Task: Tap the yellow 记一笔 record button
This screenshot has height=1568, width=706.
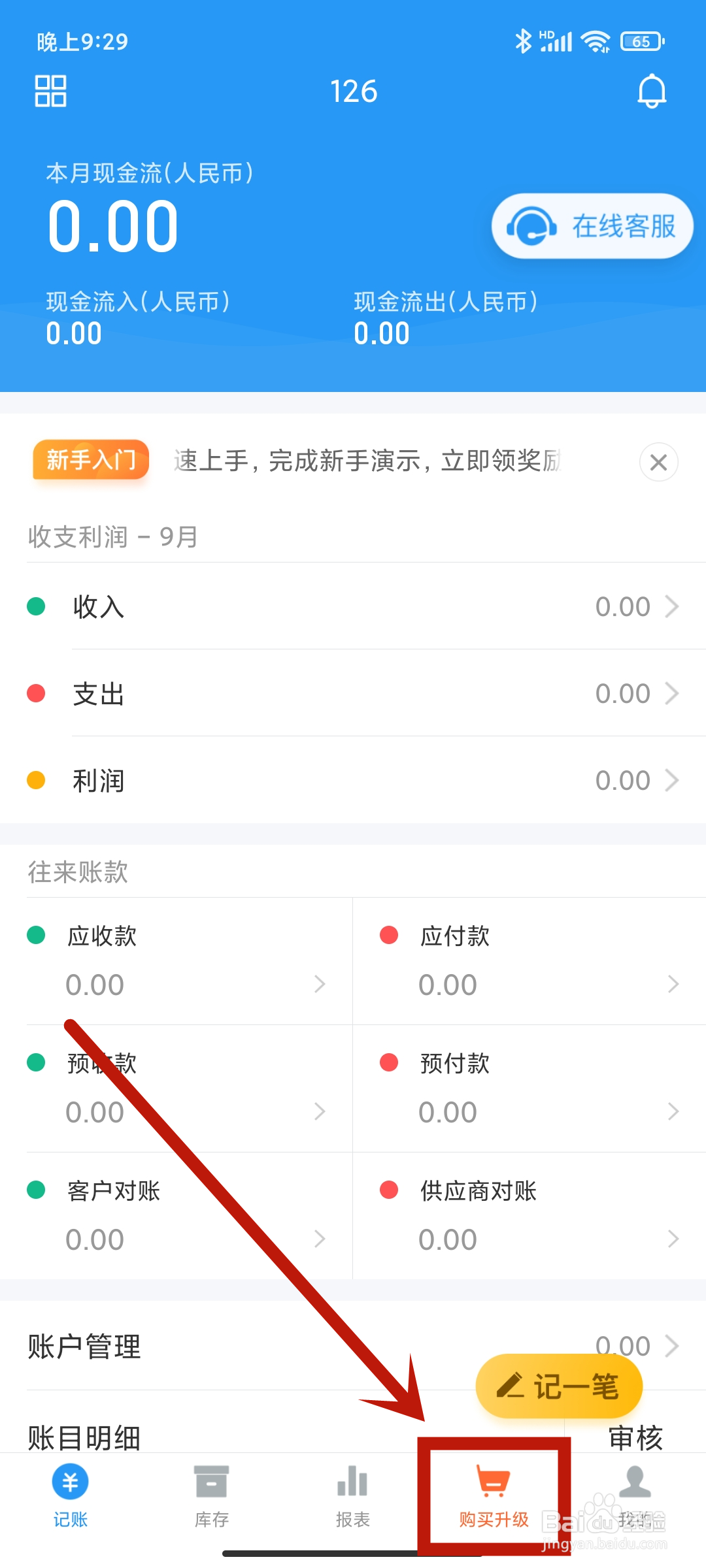Action: click(x=559, y=1385)
